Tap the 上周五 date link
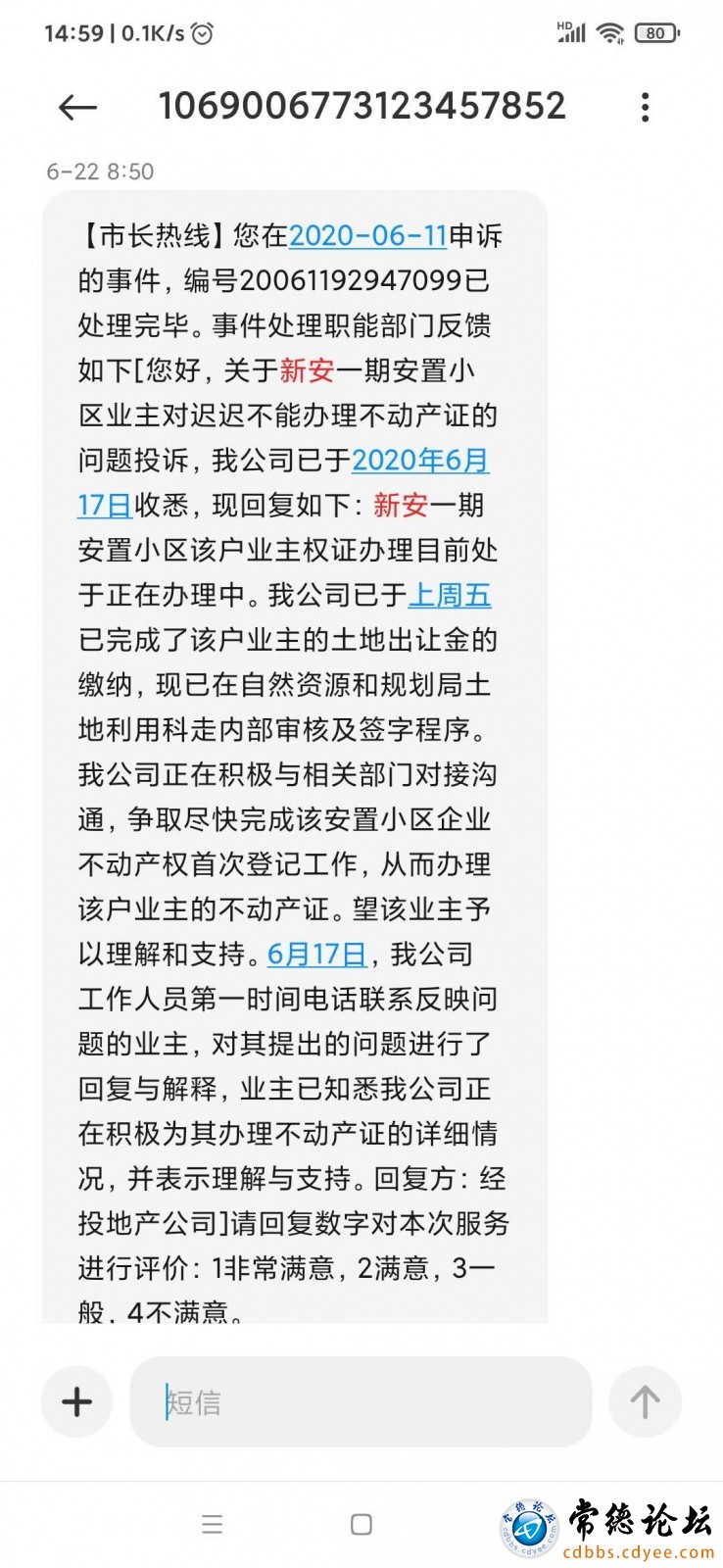This screenshot has height=1568, width=723. click(x=450, y=595)
